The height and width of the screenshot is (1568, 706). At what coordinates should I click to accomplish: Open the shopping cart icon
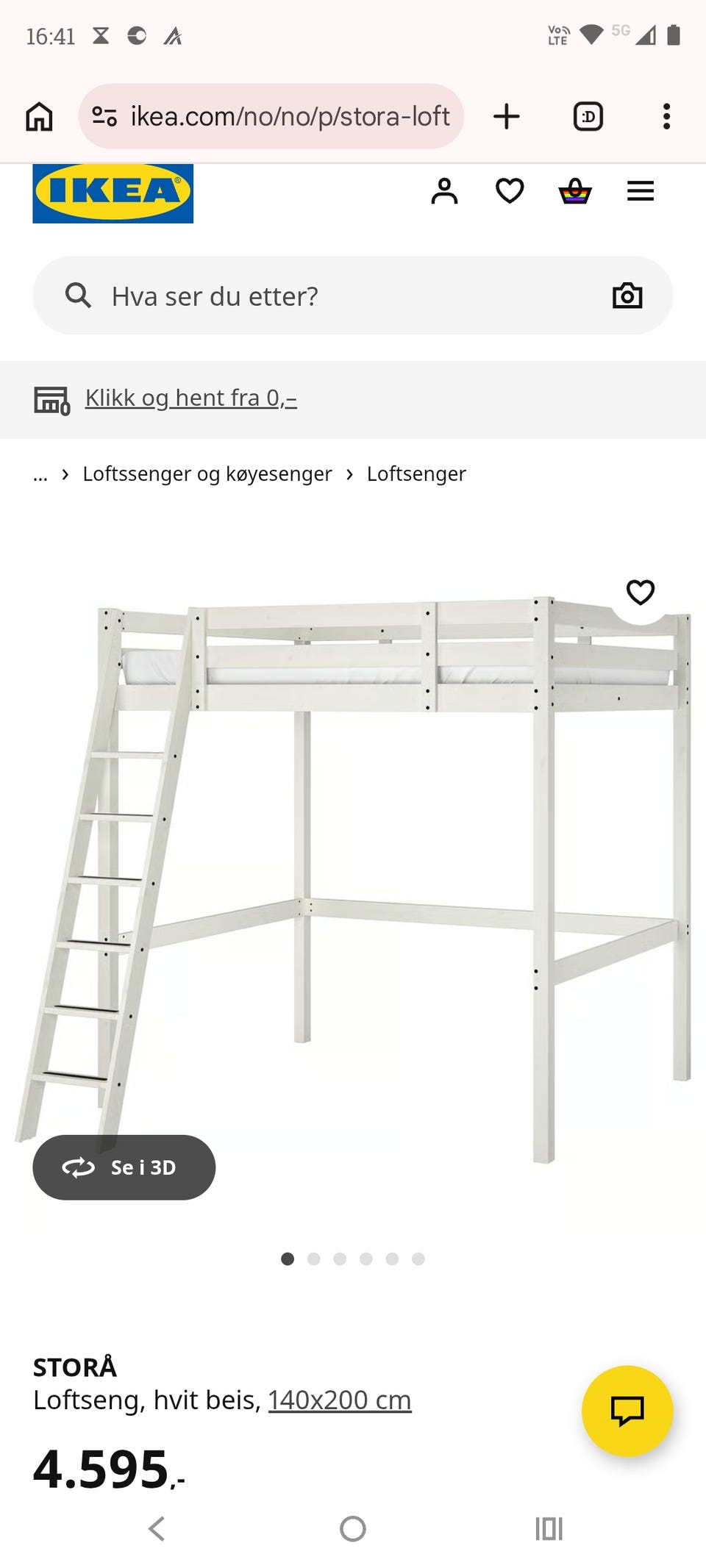(575, 192)
